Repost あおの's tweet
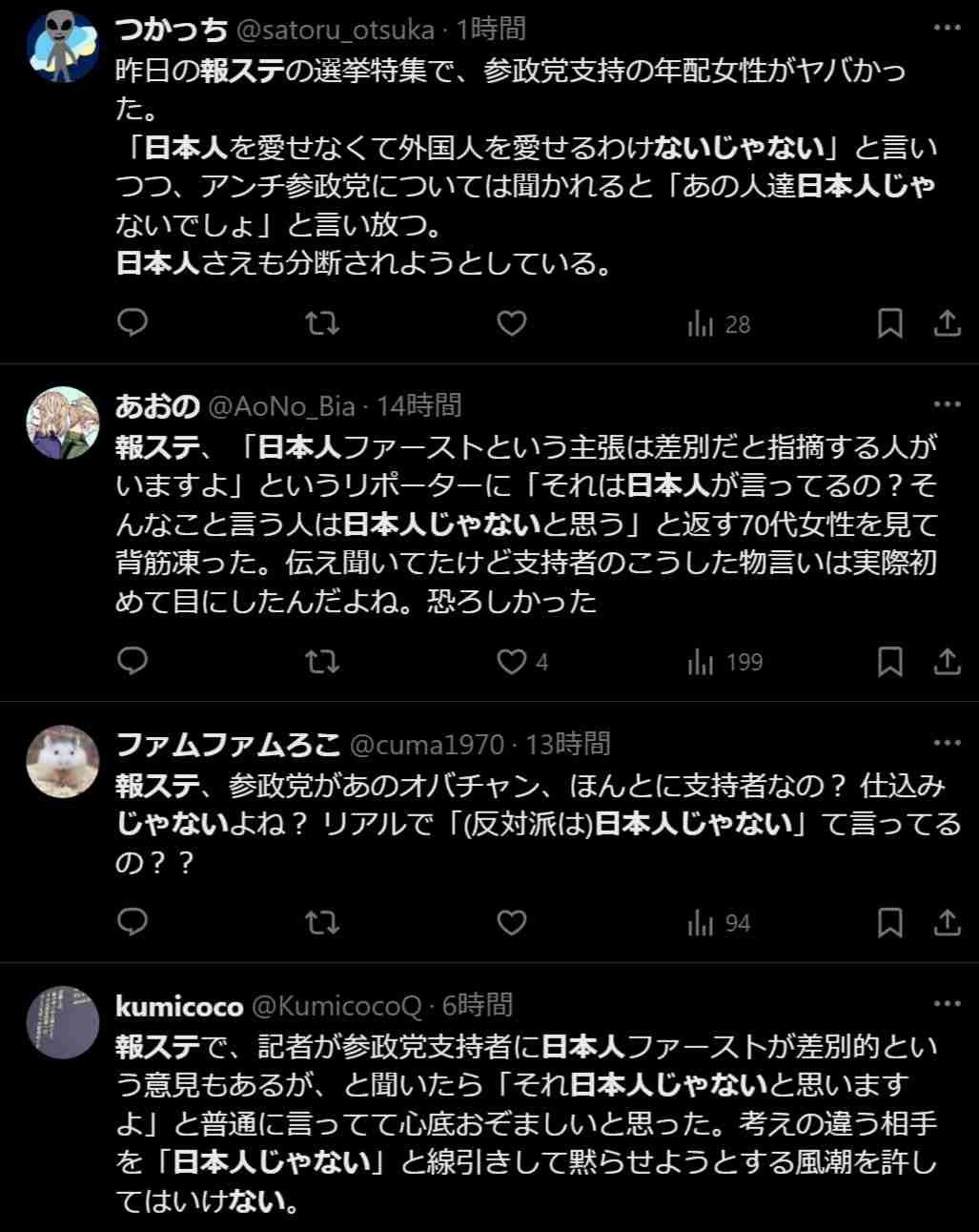This screenshot has height=1232, width=979. (322, 661)
